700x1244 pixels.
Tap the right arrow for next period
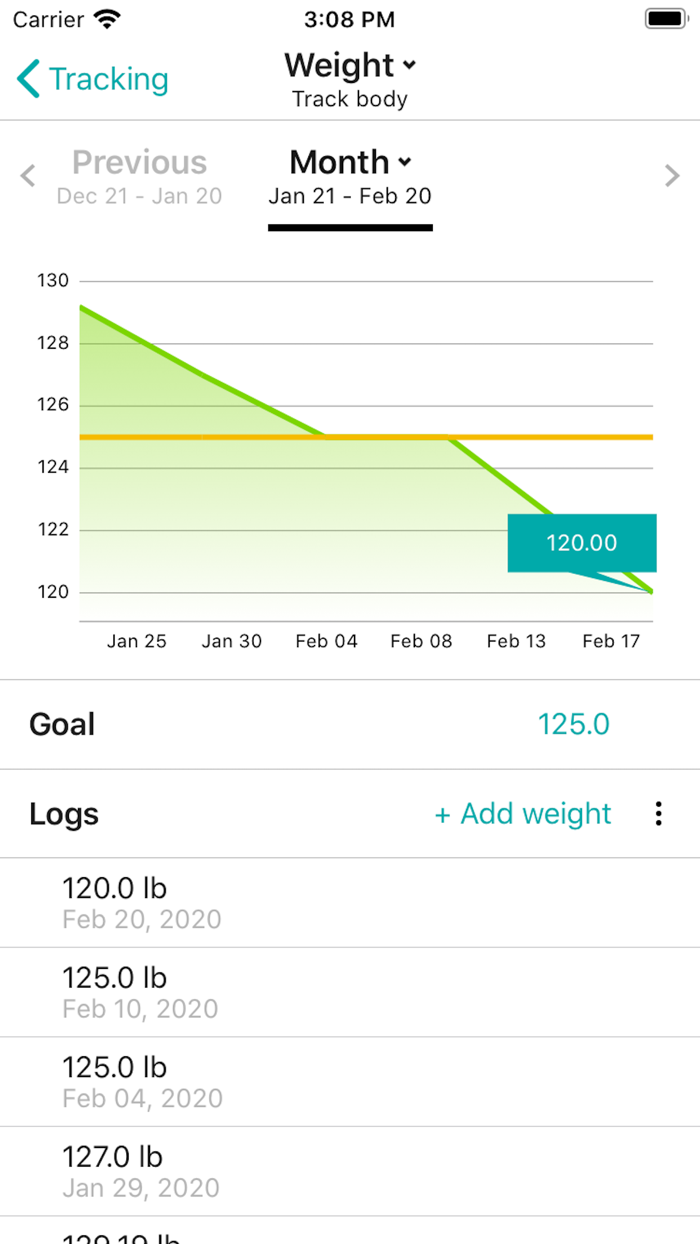coord(671,177)
